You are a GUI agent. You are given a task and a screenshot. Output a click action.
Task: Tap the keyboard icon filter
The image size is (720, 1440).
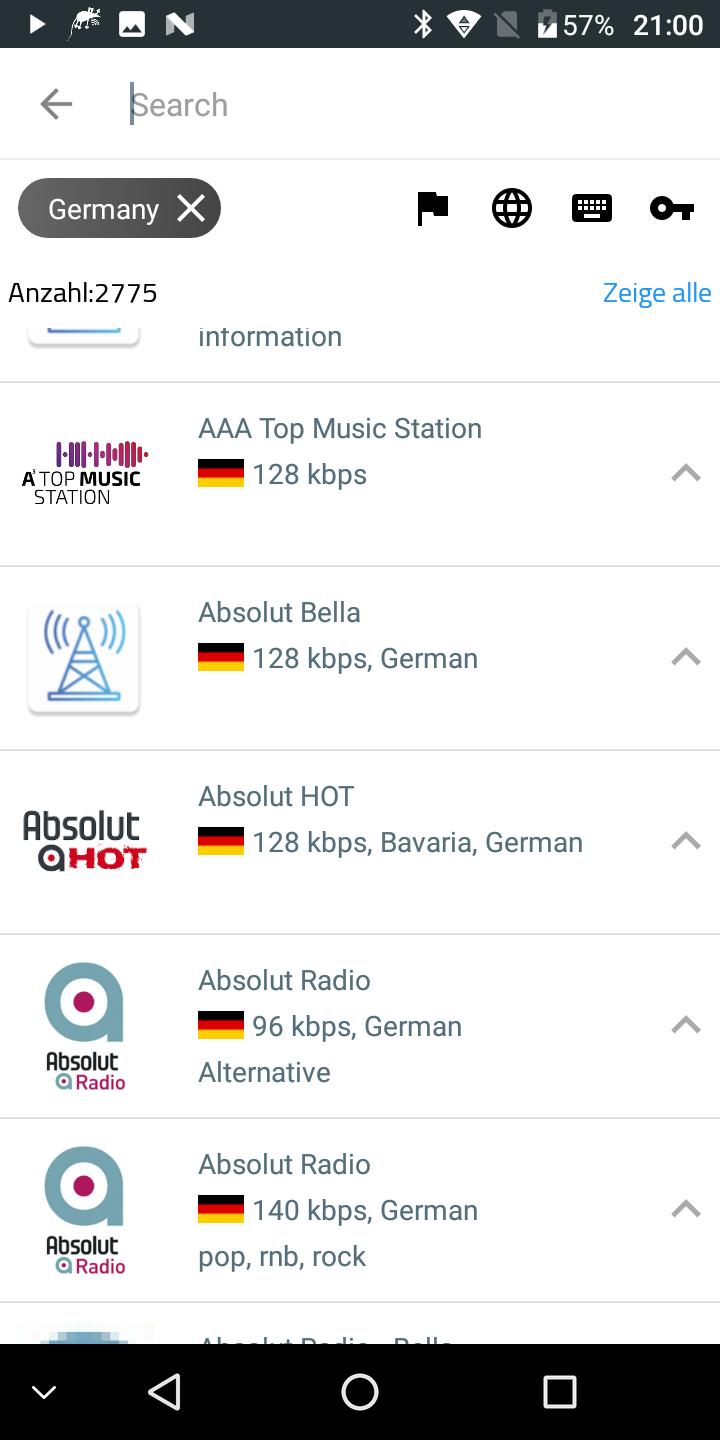tap(592, 208)
